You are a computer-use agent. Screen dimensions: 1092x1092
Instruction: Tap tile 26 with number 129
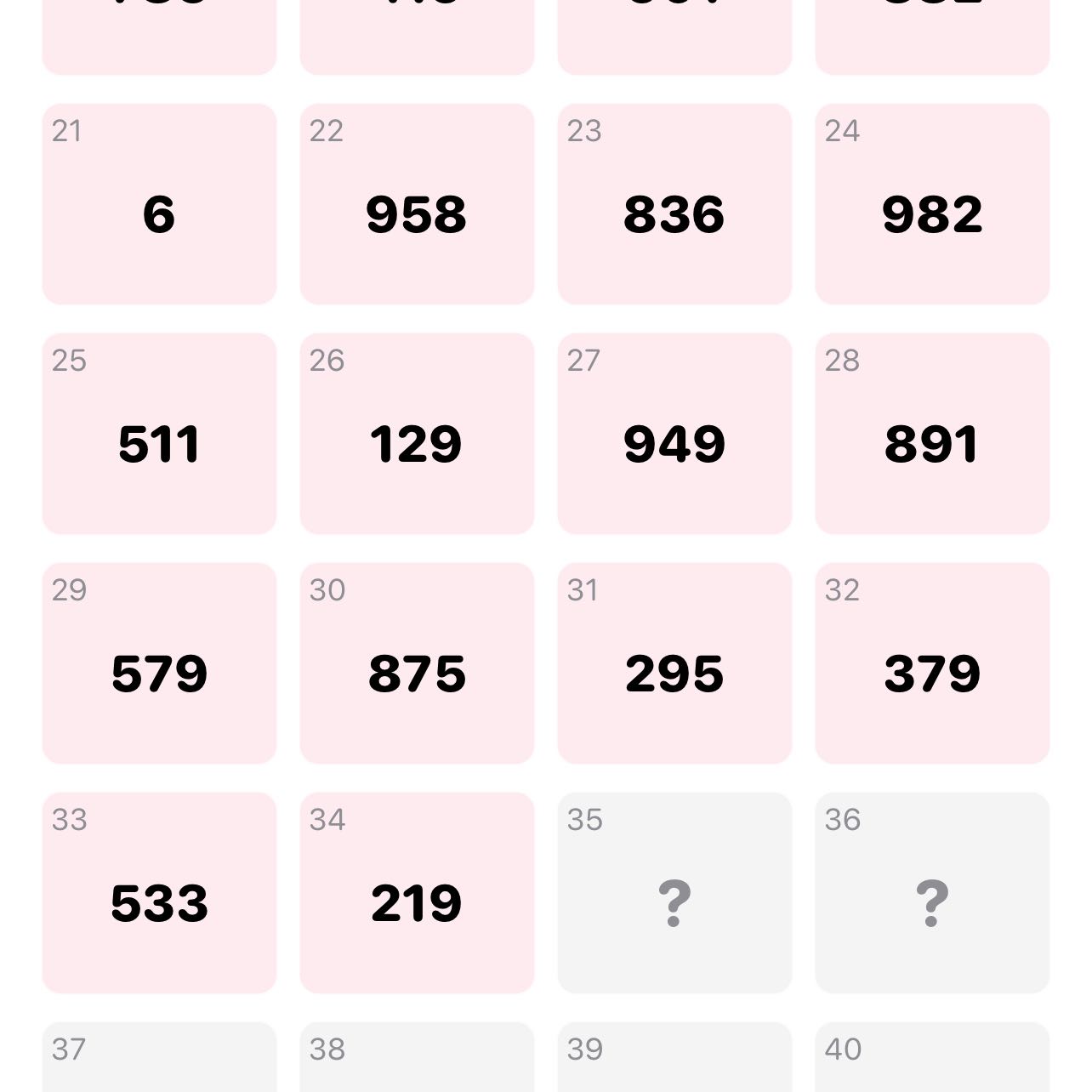tap(417, 434)
